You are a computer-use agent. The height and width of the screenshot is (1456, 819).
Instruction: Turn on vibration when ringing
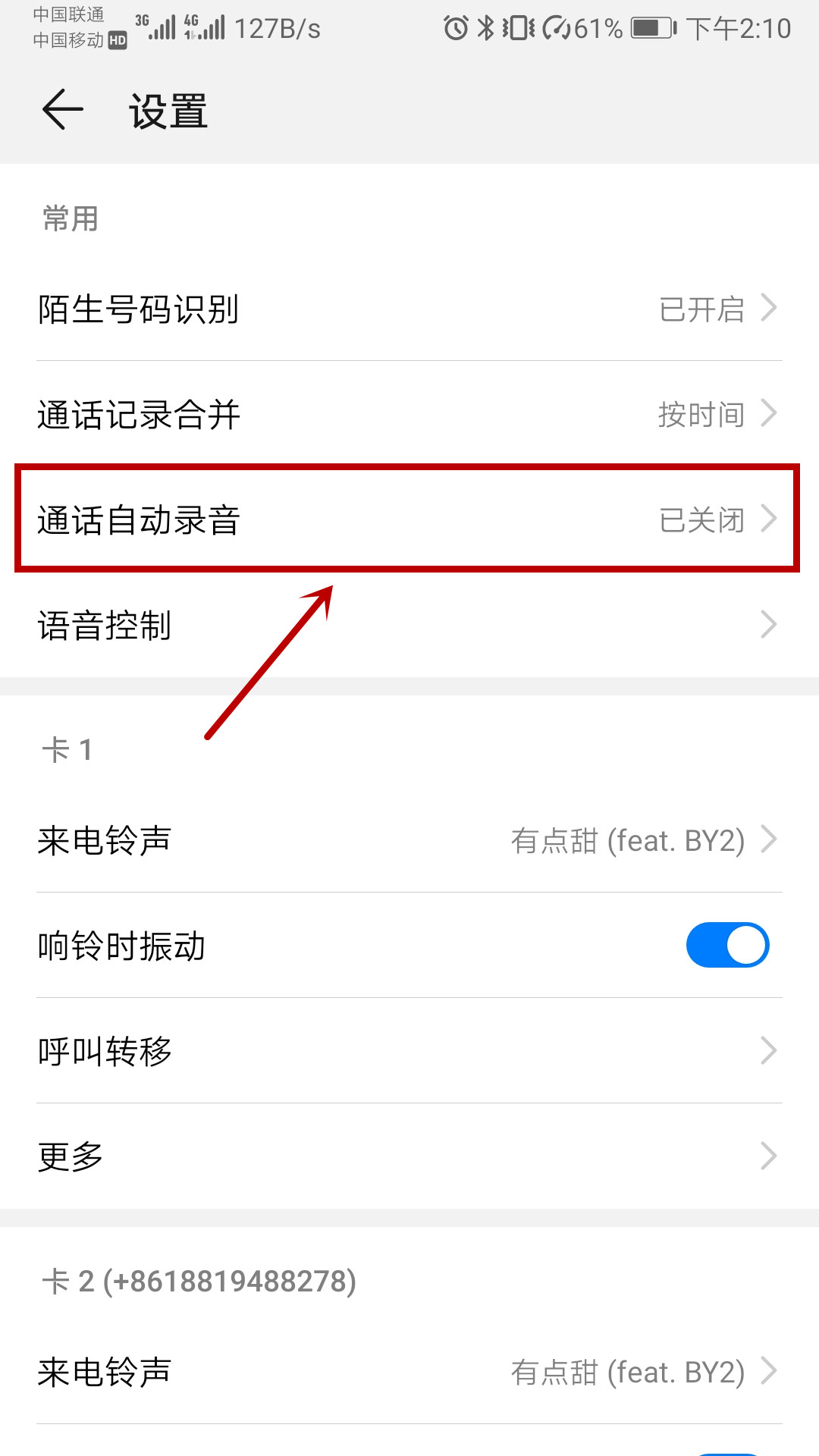coord(727,945)
